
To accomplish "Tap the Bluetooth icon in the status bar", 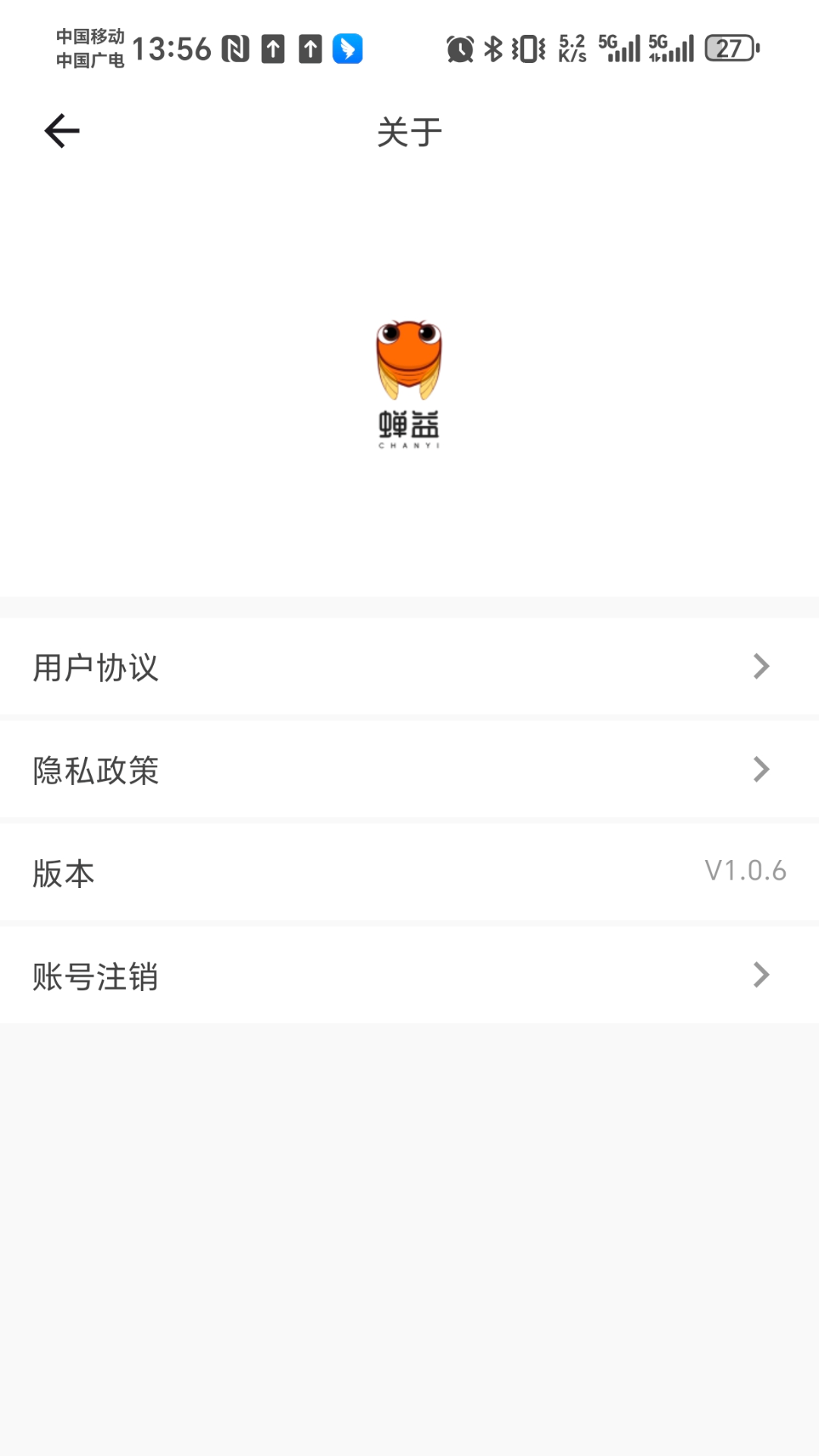I will click(494, 47).
